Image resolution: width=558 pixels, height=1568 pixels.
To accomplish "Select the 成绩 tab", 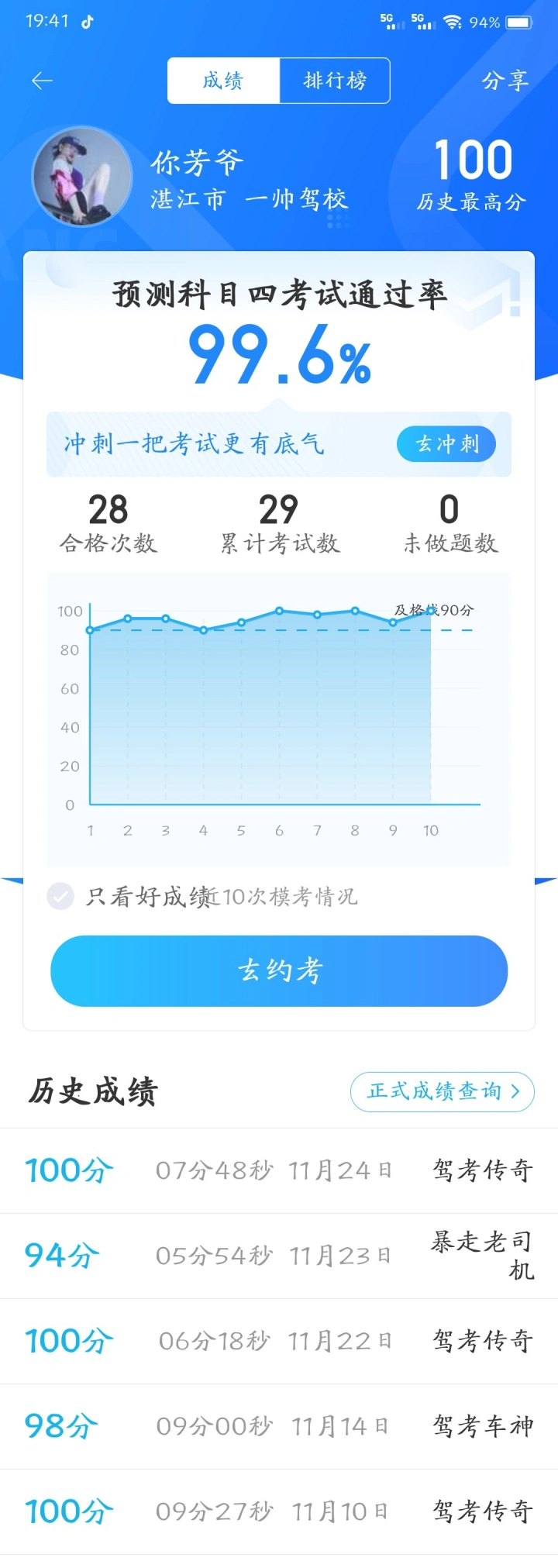I will pyautogui.click(x=223, y=81).
